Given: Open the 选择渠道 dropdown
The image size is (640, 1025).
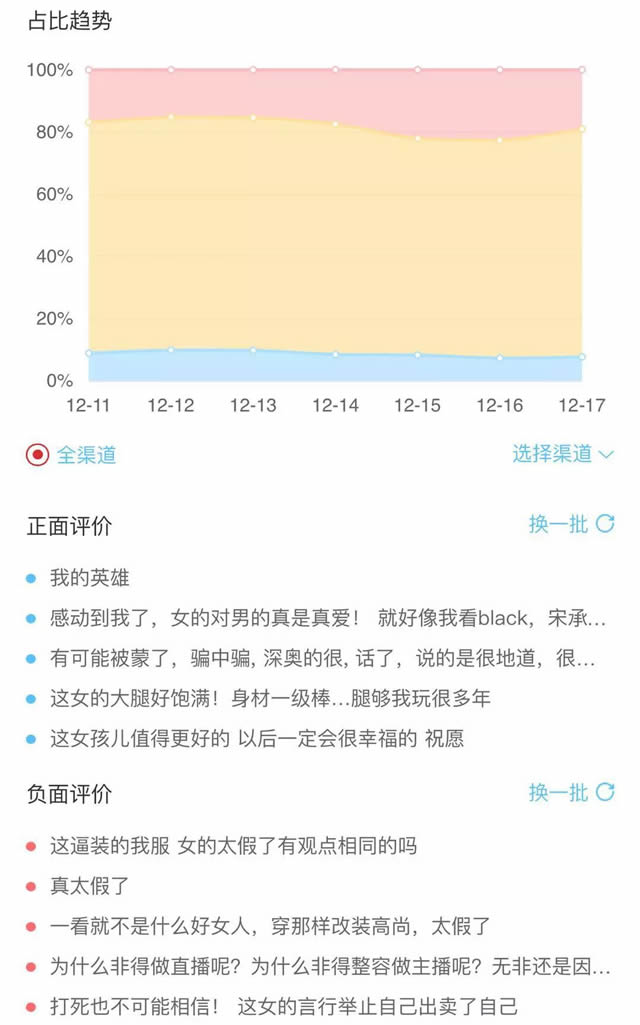Looking at the screenshot, I should pos(563,454).
